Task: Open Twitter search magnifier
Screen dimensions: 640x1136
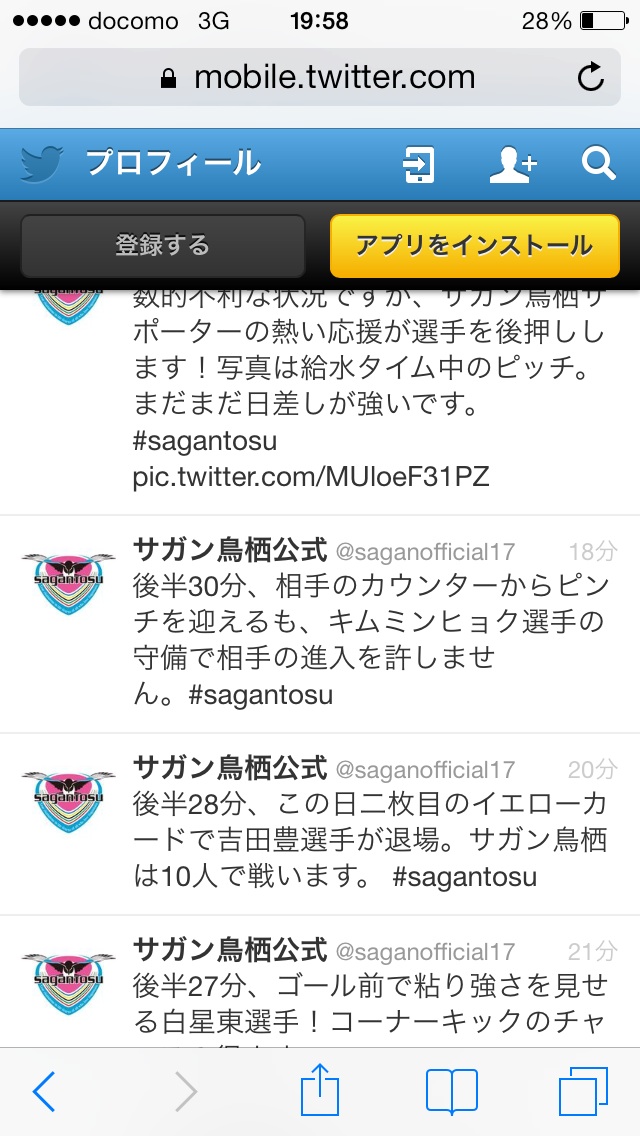Action: click(x=598, y=163)
